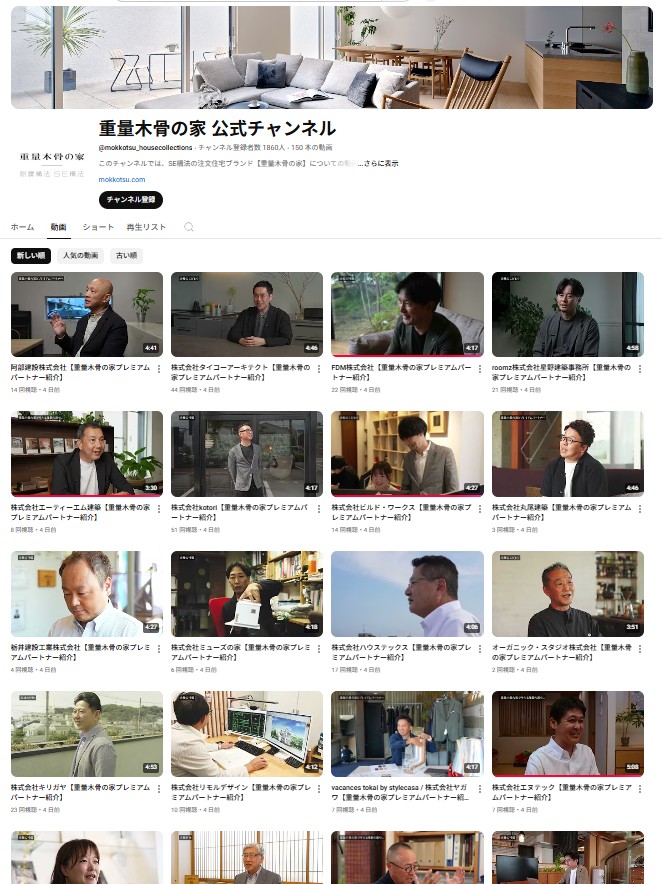This screenshot has width=662, height=884.
Task: Select the 新しい順 chip
Action: 30,256
